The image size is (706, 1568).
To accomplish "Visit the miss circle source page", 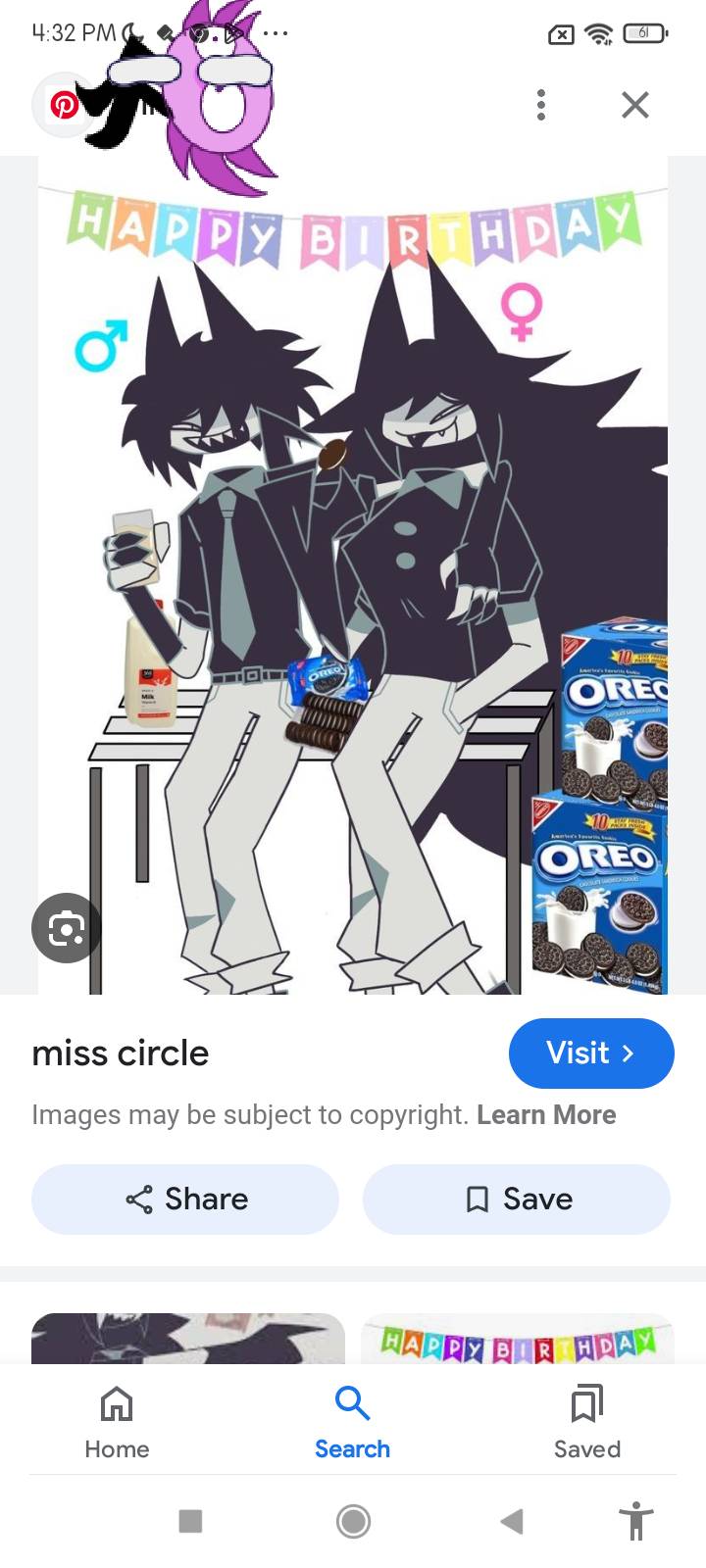I will 590,1053.
